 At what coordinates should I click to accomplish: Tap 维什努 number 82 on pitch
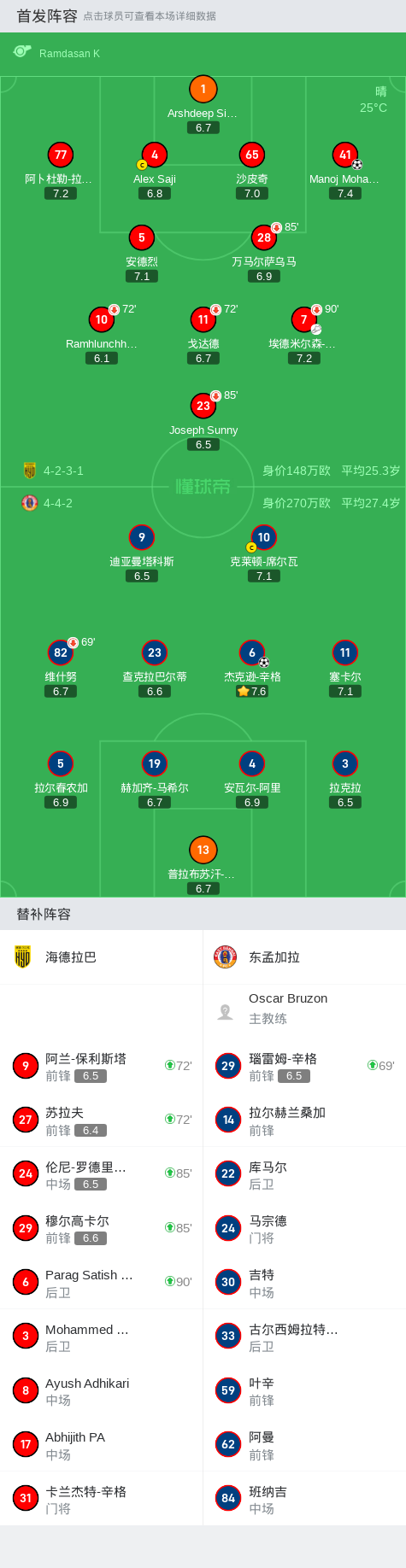61,668
